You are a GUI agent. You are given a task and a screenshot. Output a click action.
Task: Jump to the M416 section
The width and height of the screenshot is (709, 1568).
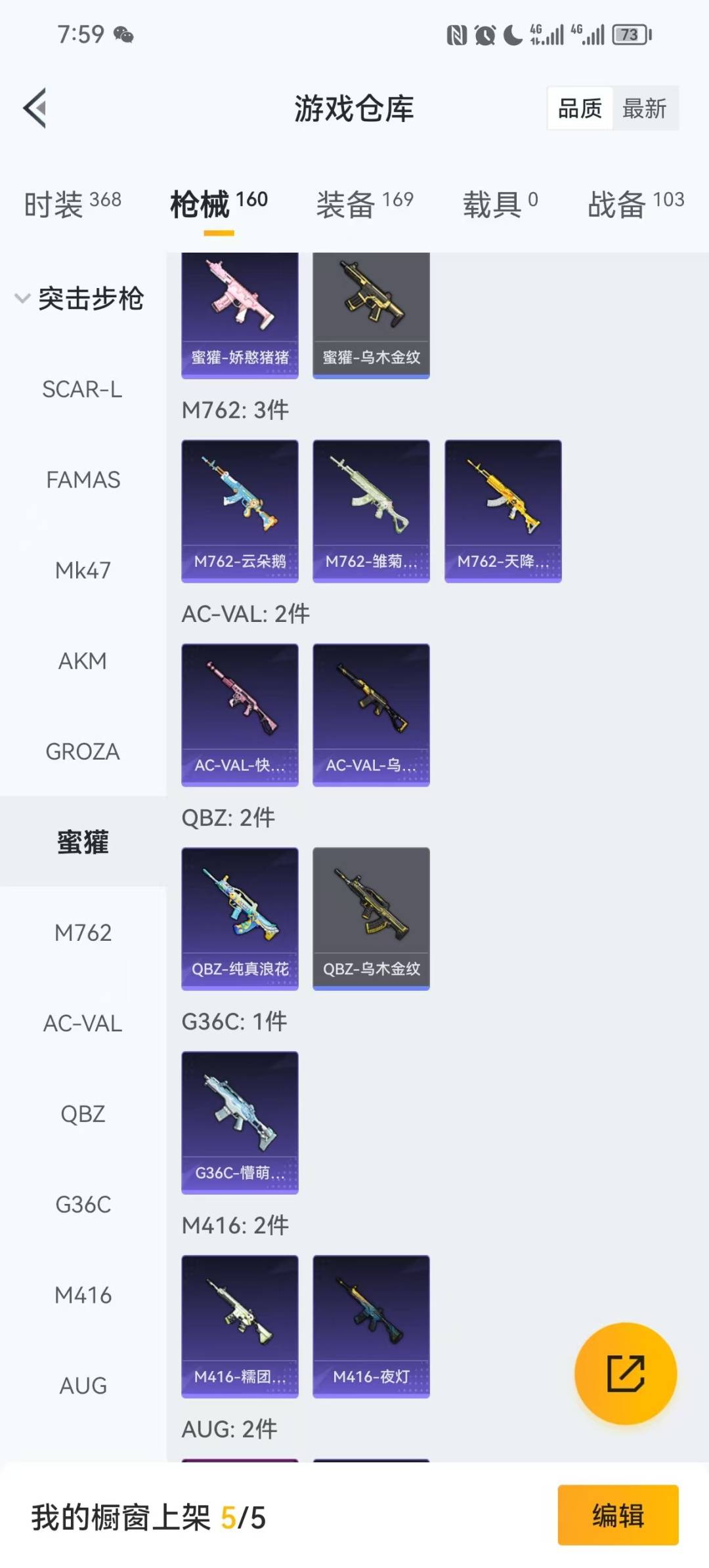(83, 1295)
